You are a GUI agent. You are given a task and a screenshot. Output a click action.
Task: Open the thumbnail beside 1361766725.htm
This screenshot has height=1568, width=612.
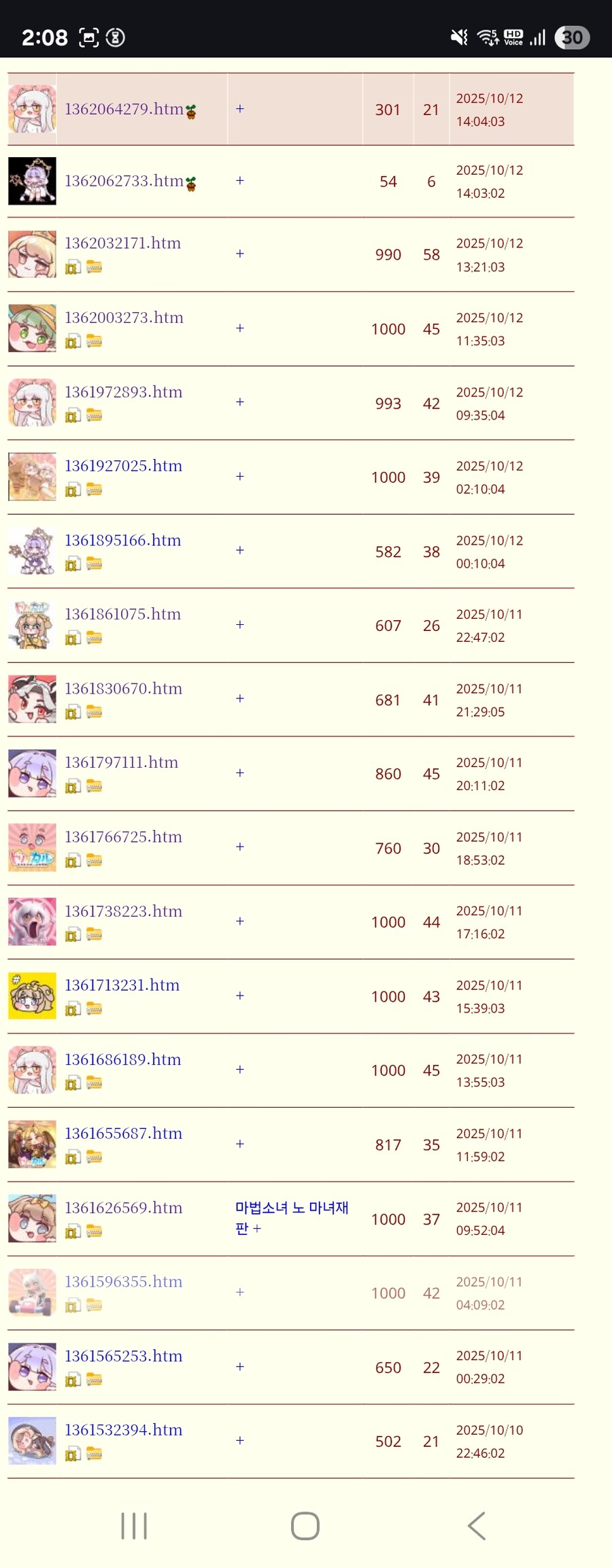32,847
